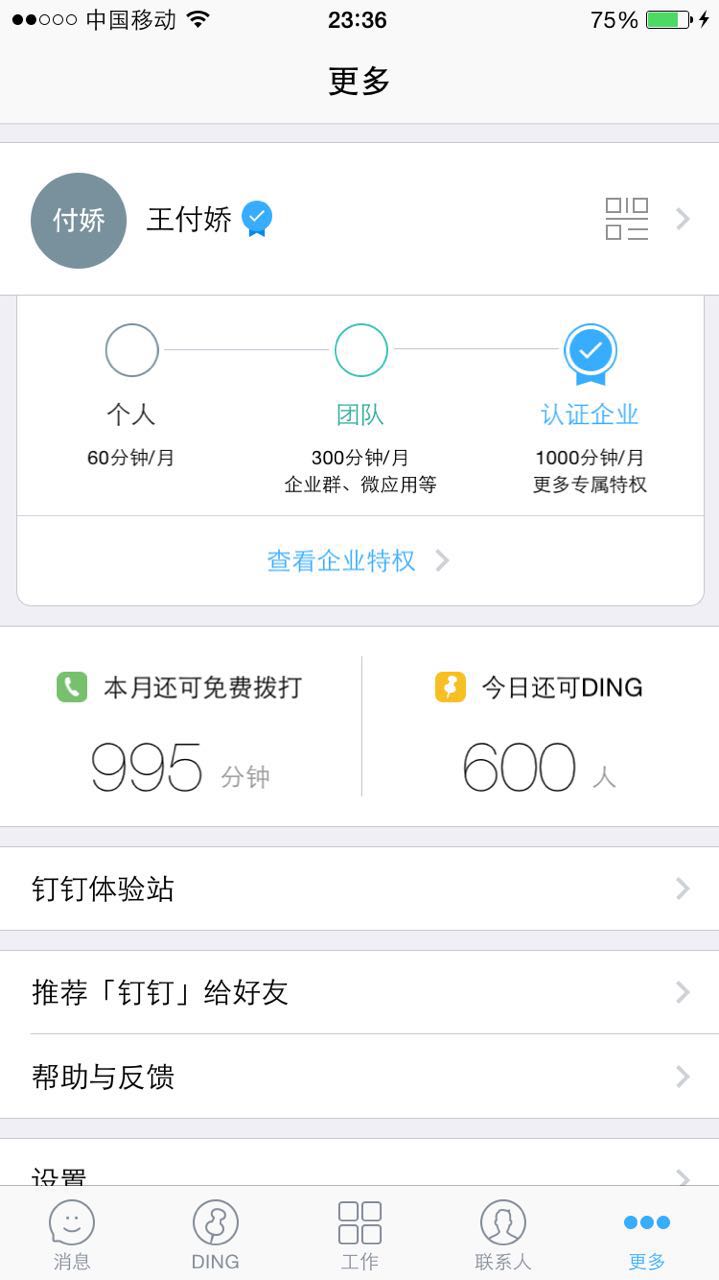Open 帮助与反馈
The image size is (719, 1280).
coord(359,1077)
